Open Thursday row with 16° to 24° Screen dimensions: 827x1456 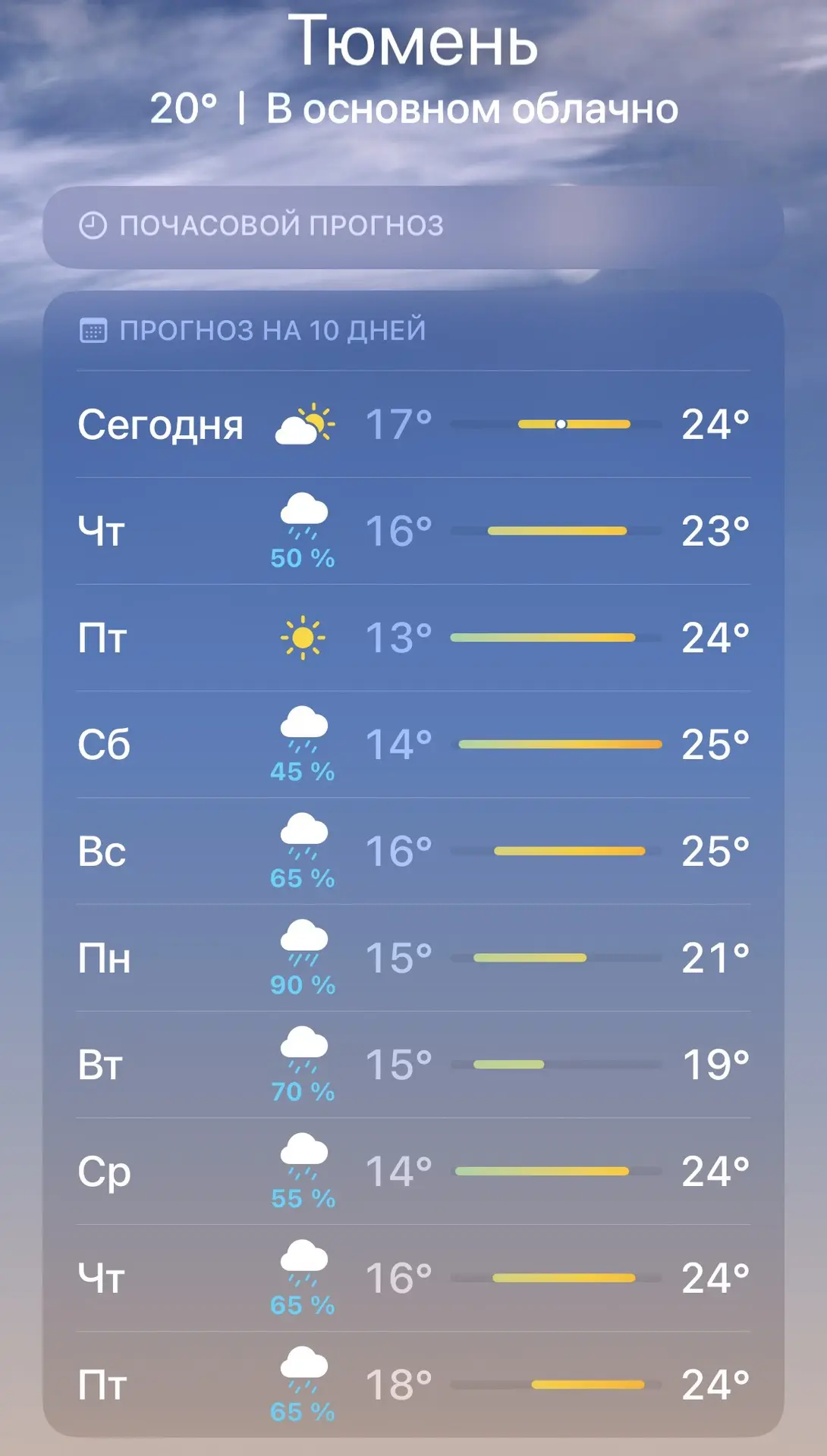[413, 1279]
